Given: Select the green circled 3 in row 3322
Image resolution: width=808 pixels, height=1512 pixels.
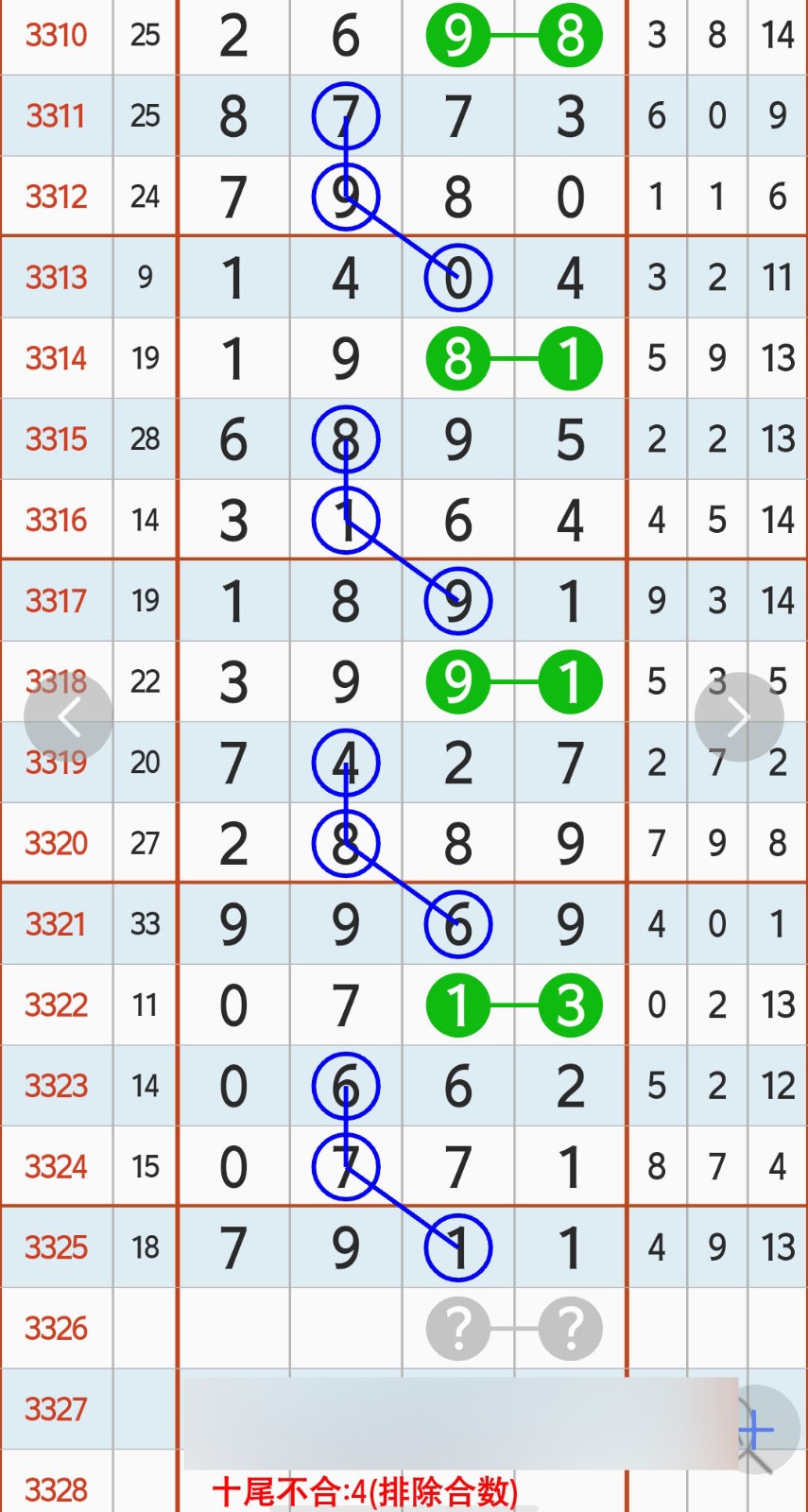Looking at the screenshot, I should pos(570,1005).
